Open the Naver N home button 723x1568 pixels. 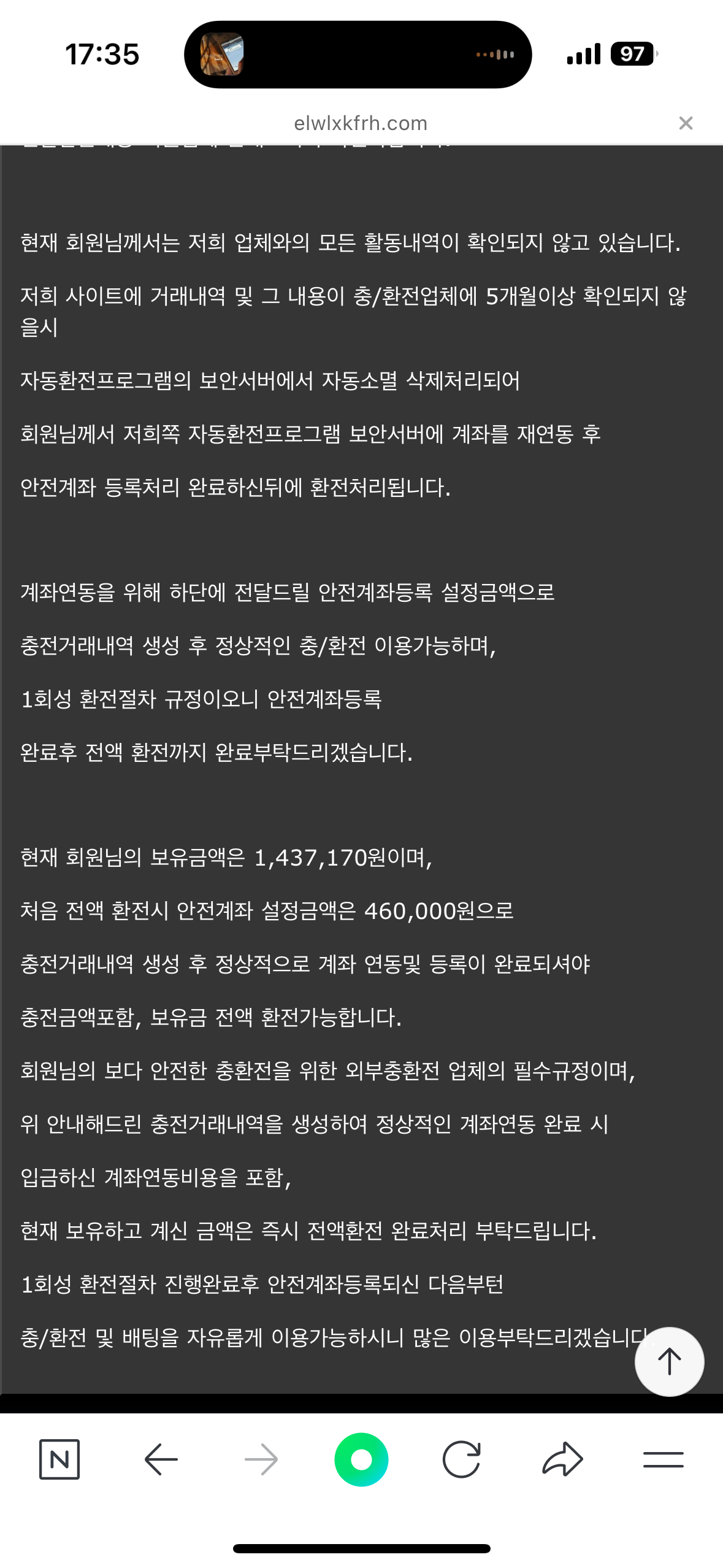tap(59, 1459)
